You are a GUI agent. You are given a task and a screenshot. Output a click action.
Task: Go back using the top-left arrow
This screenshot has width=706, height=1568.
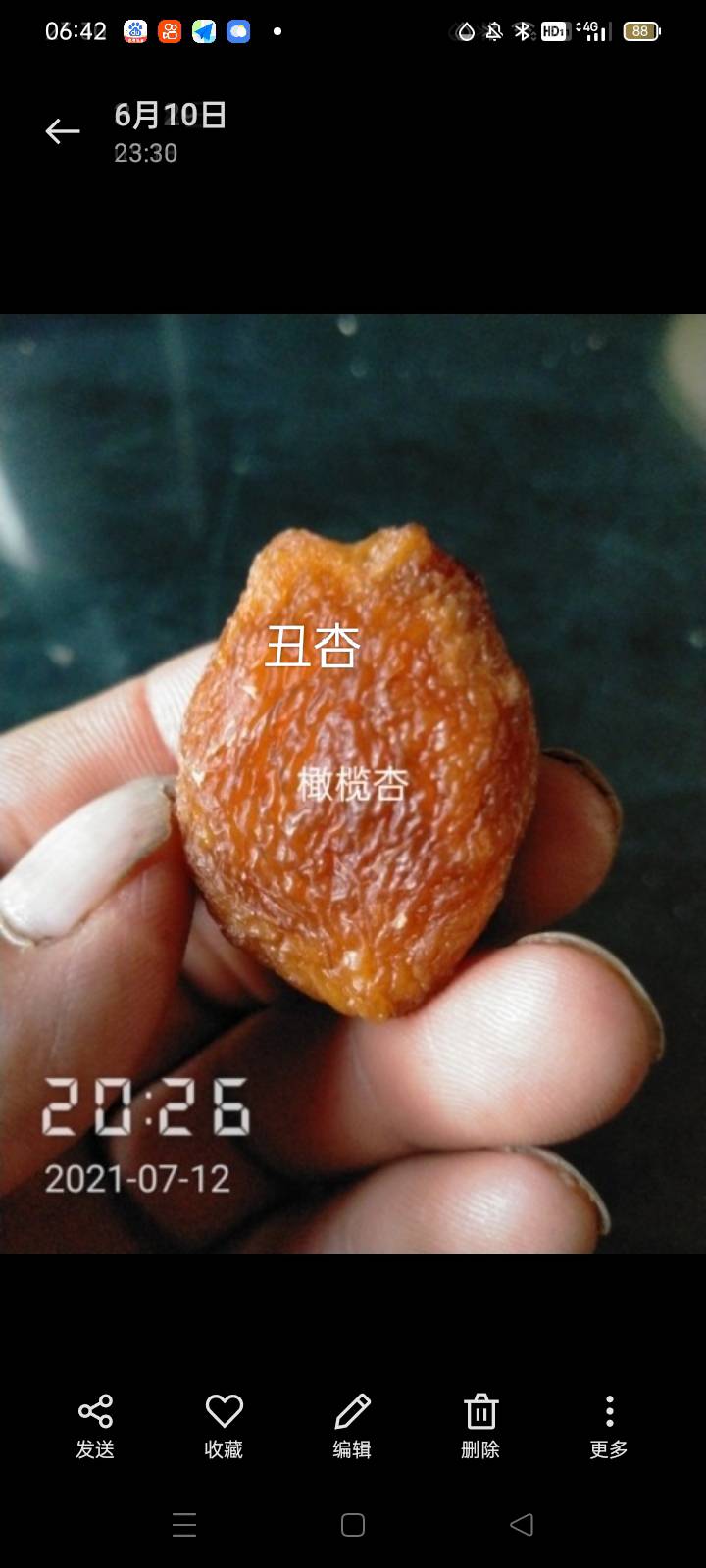click(62, 131)
